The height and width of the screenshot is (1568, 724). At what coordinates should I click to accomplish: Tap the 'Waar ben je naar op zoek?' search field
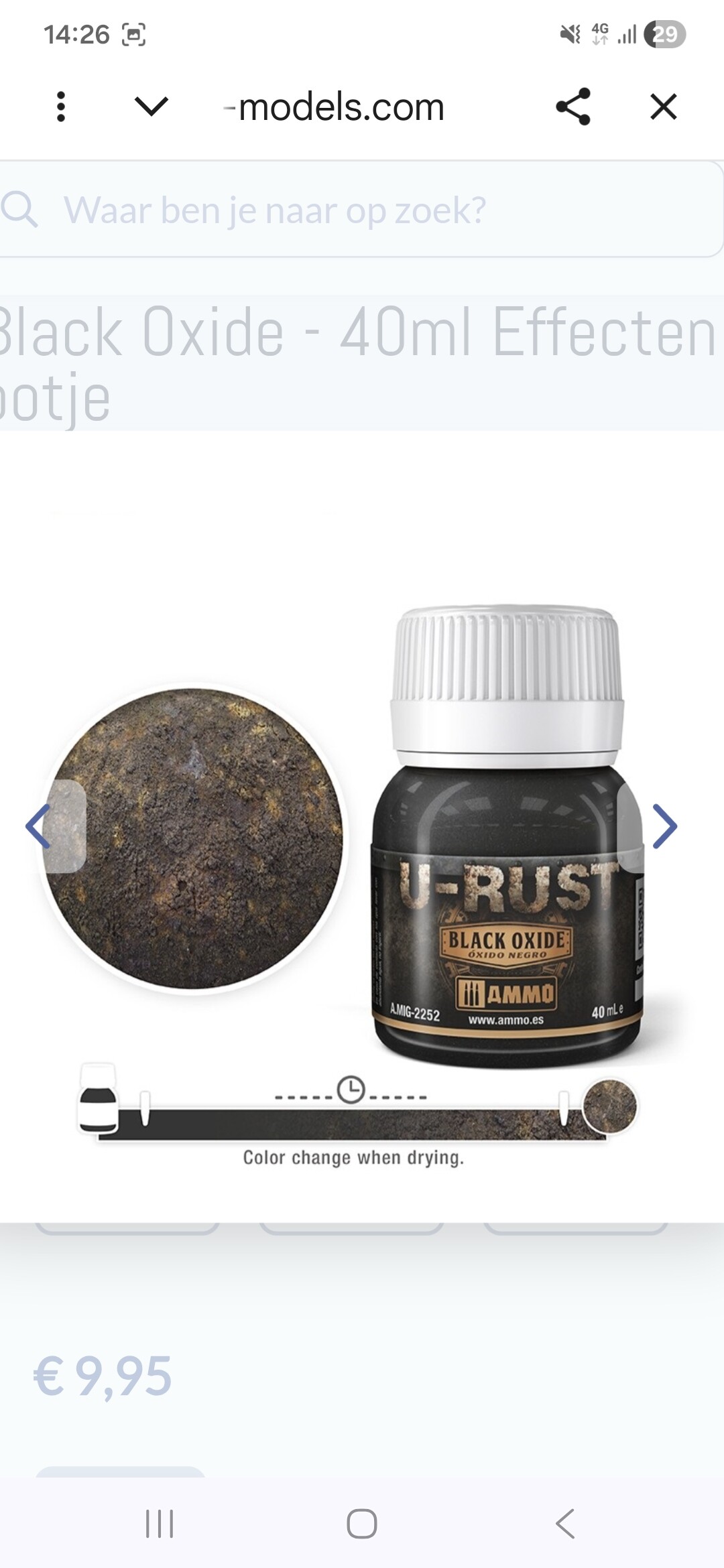point(362,210)
